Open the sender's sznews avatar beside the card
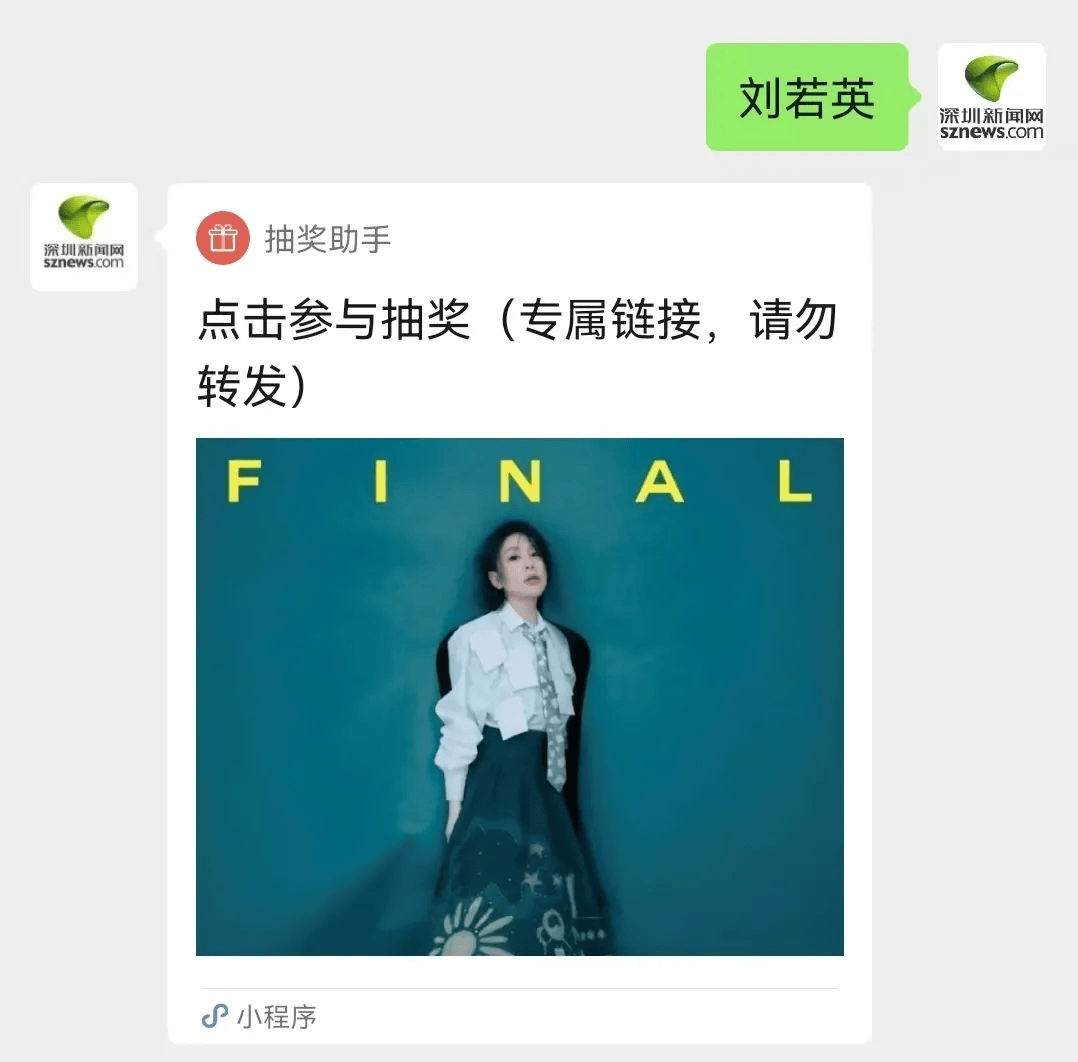The image size is (1078, 1062). 84,237
